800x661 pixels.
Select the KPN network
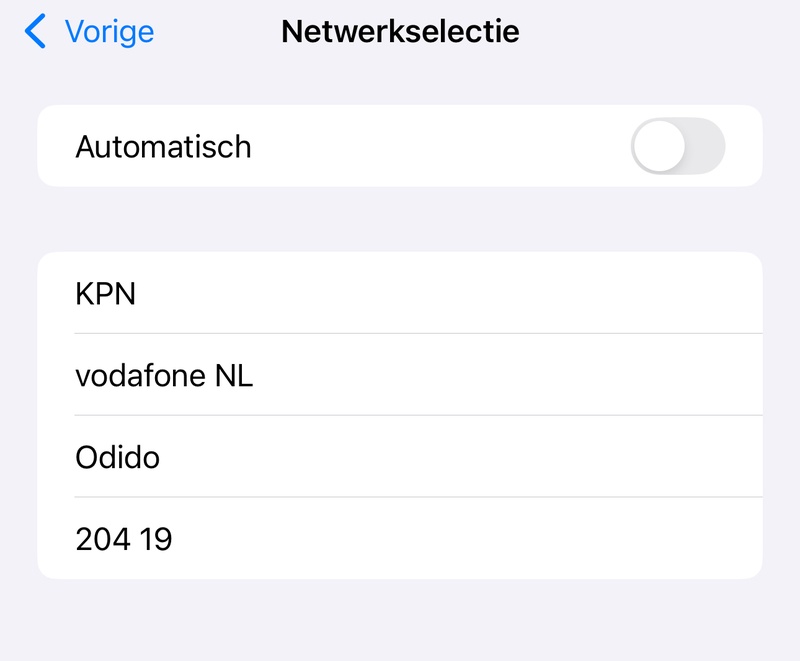click(x=400, y=294)
